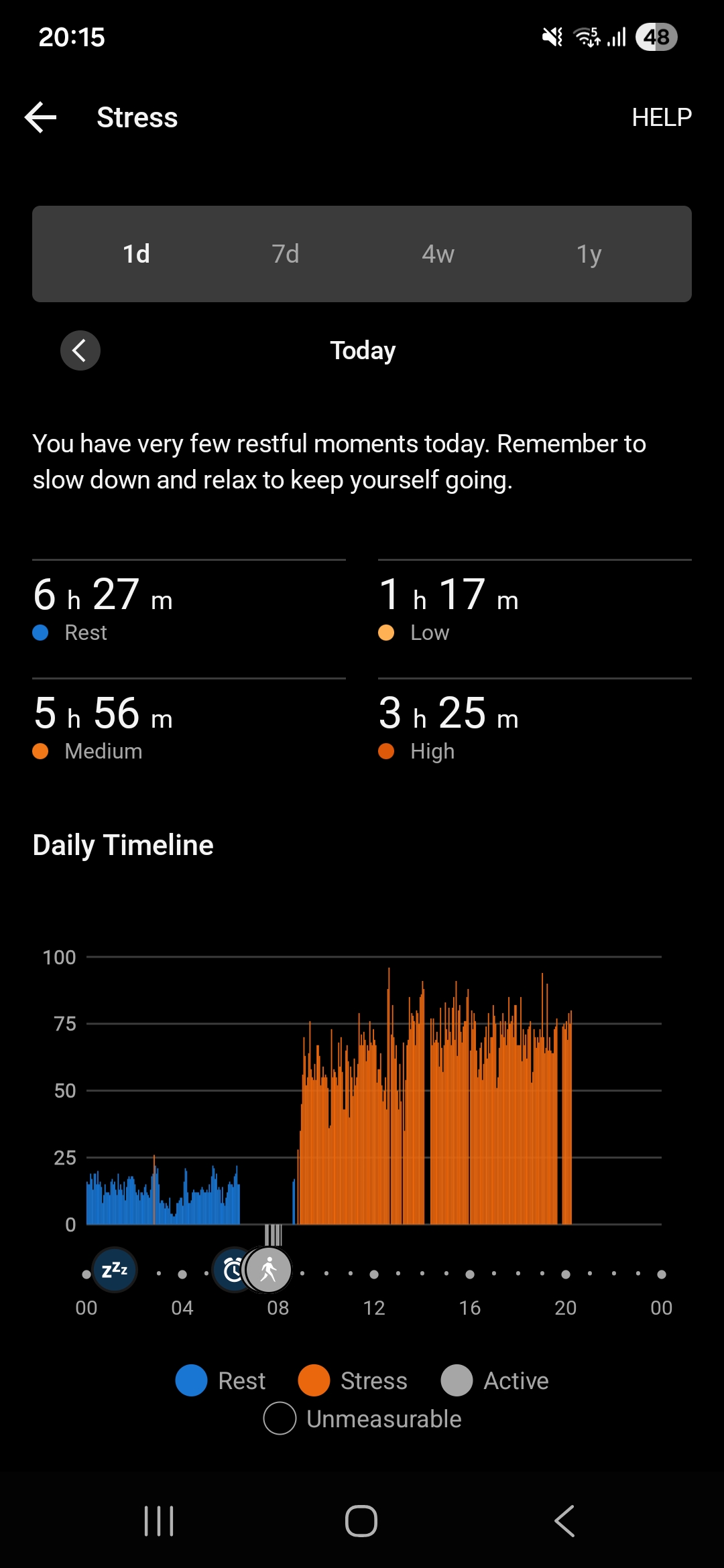Open the recent apps view

coord(159,1520)
